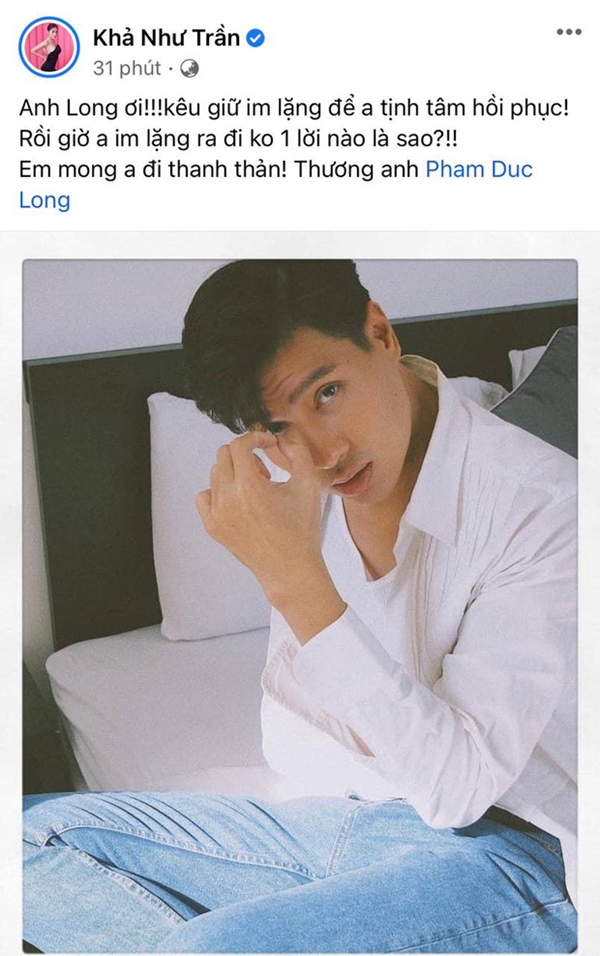Image resolution: width=600 pixels, height=956 pixels.
Task: Open the post photo in full view
Action: tap(300, 600)
